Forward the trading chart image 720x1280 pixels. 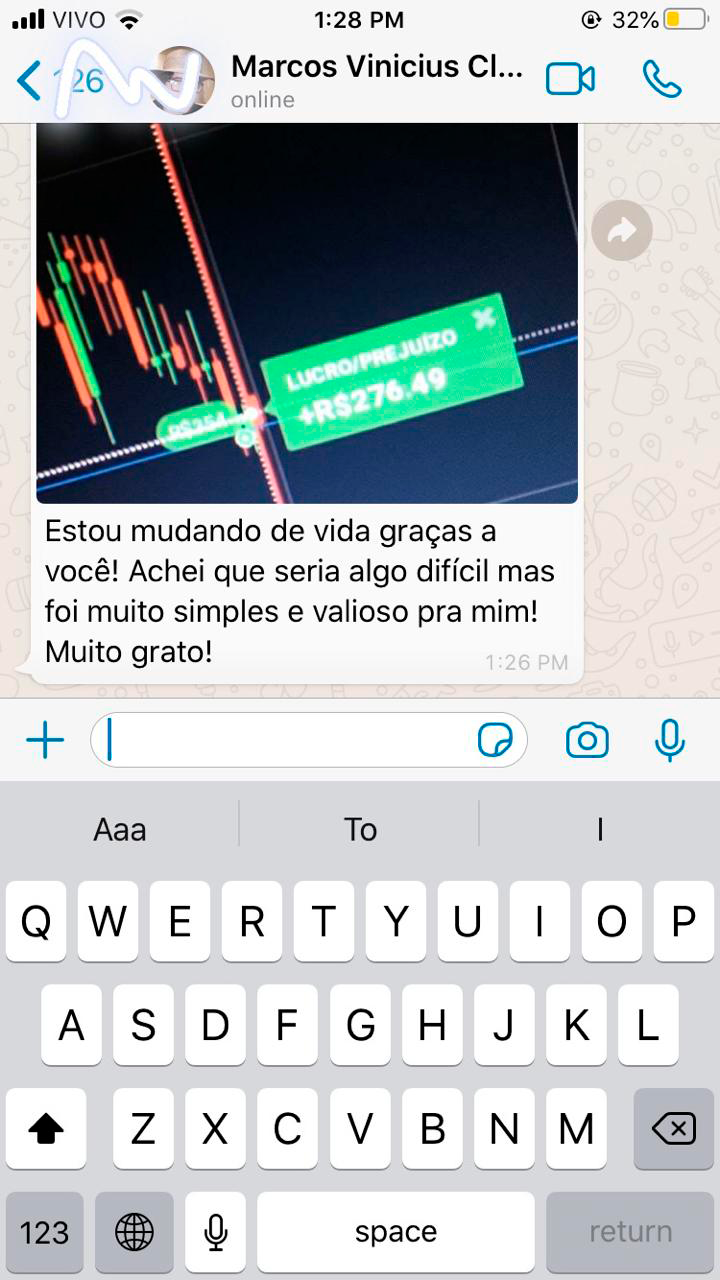621,231
